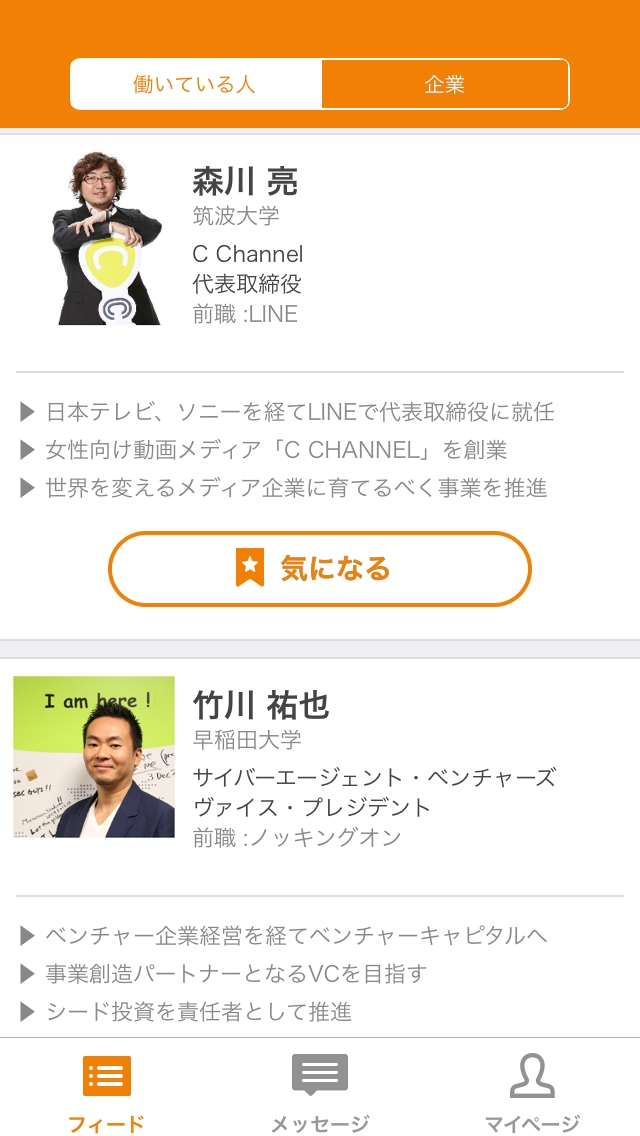Open 竹川 祐也's profile card
The width and height of the screenshot is (640, 1136).
320,770
